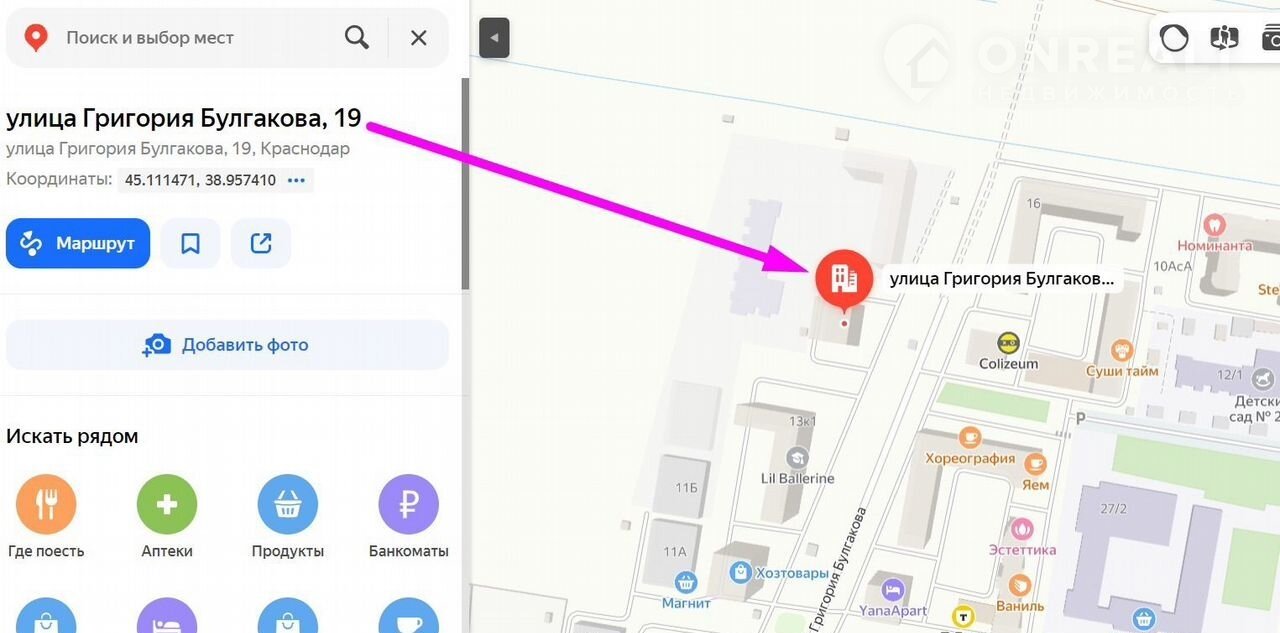Open Хозтовары marker on map
The width and height of the screenshot is (1280, 633).
pos(740,572)
